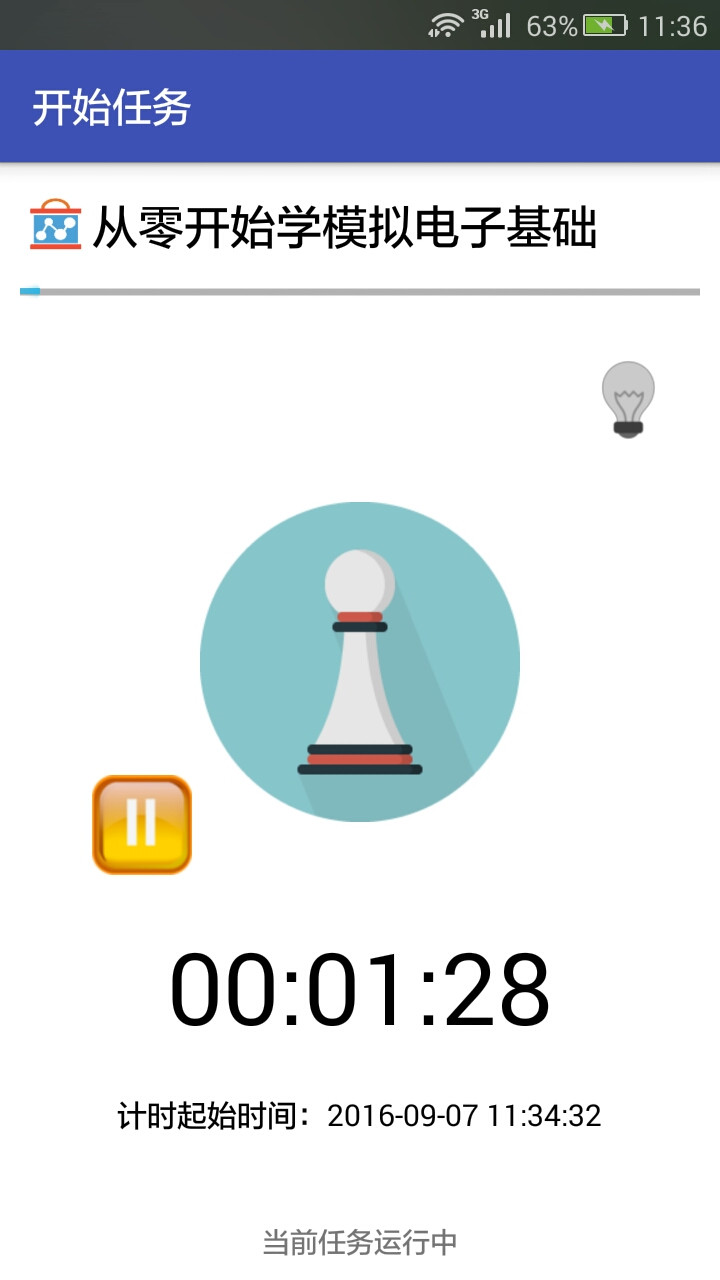Tap the light bulb icon
The image size is (720, 1280).
(627, 399)
